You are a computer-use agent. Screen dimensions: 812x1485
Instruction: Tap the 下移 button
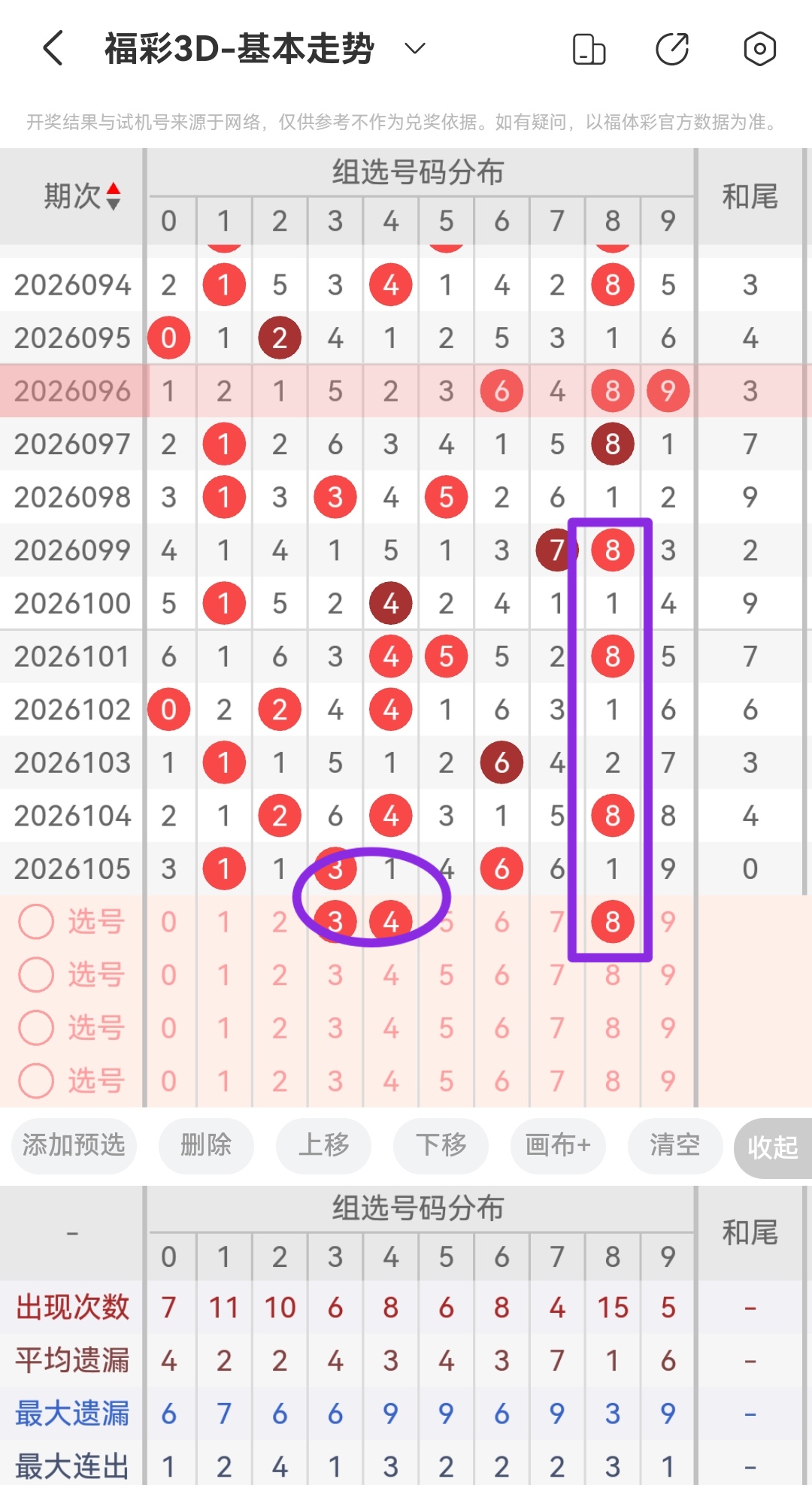pyautogui.click(x=441, y=1147)
